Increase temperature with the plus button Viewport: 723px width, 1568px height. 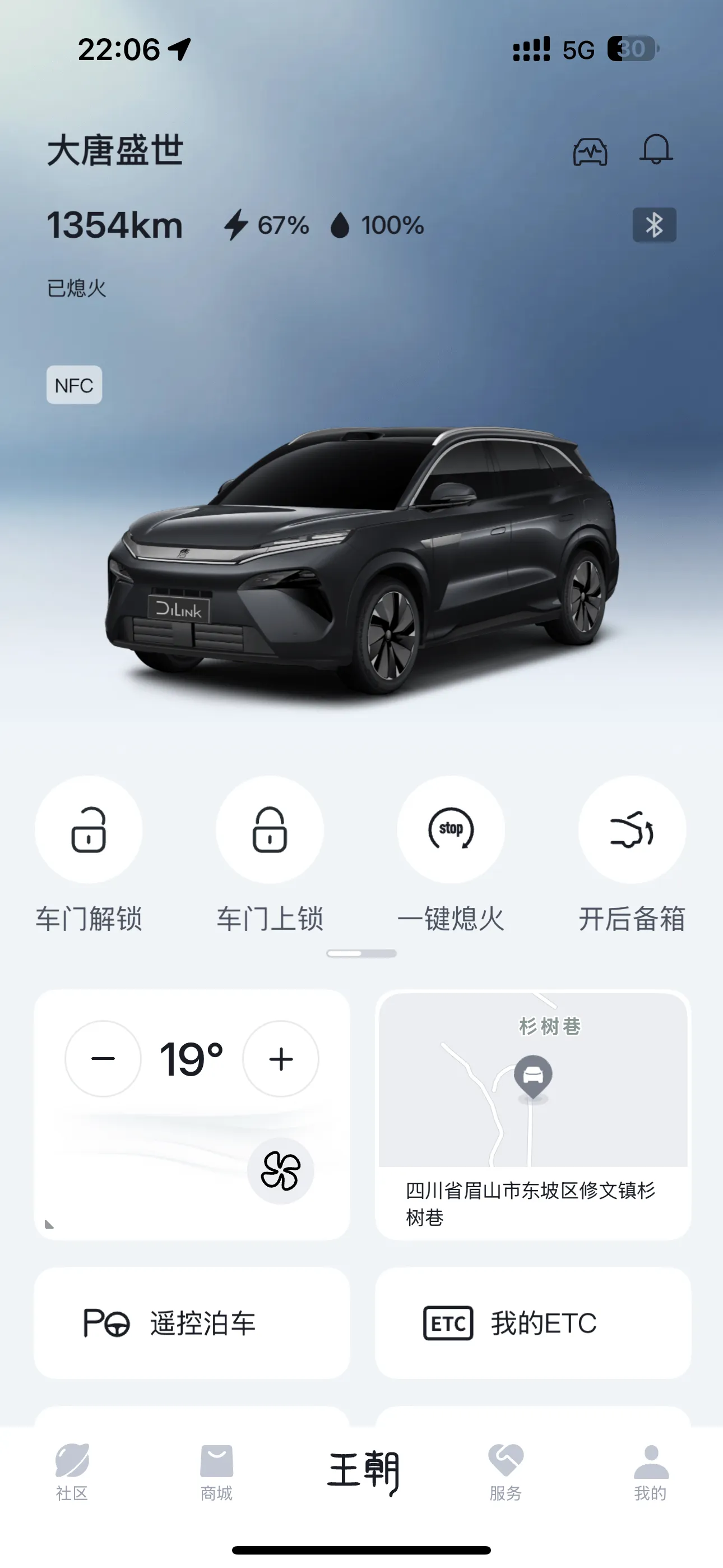[281, 1059]
